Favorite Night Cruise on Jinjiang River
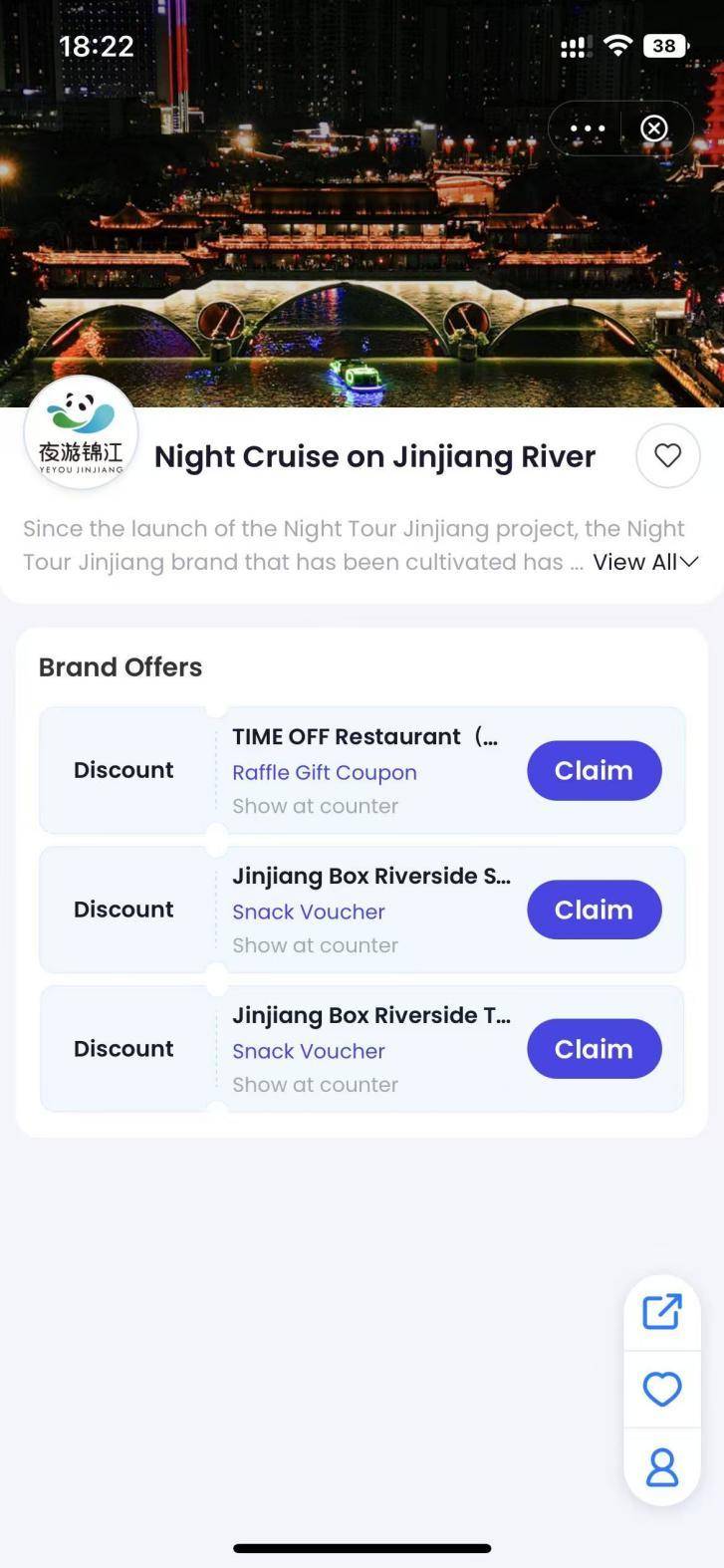The height and width of the screenshot is (1568, 724). pyautogui.click(x=667, y=456)
